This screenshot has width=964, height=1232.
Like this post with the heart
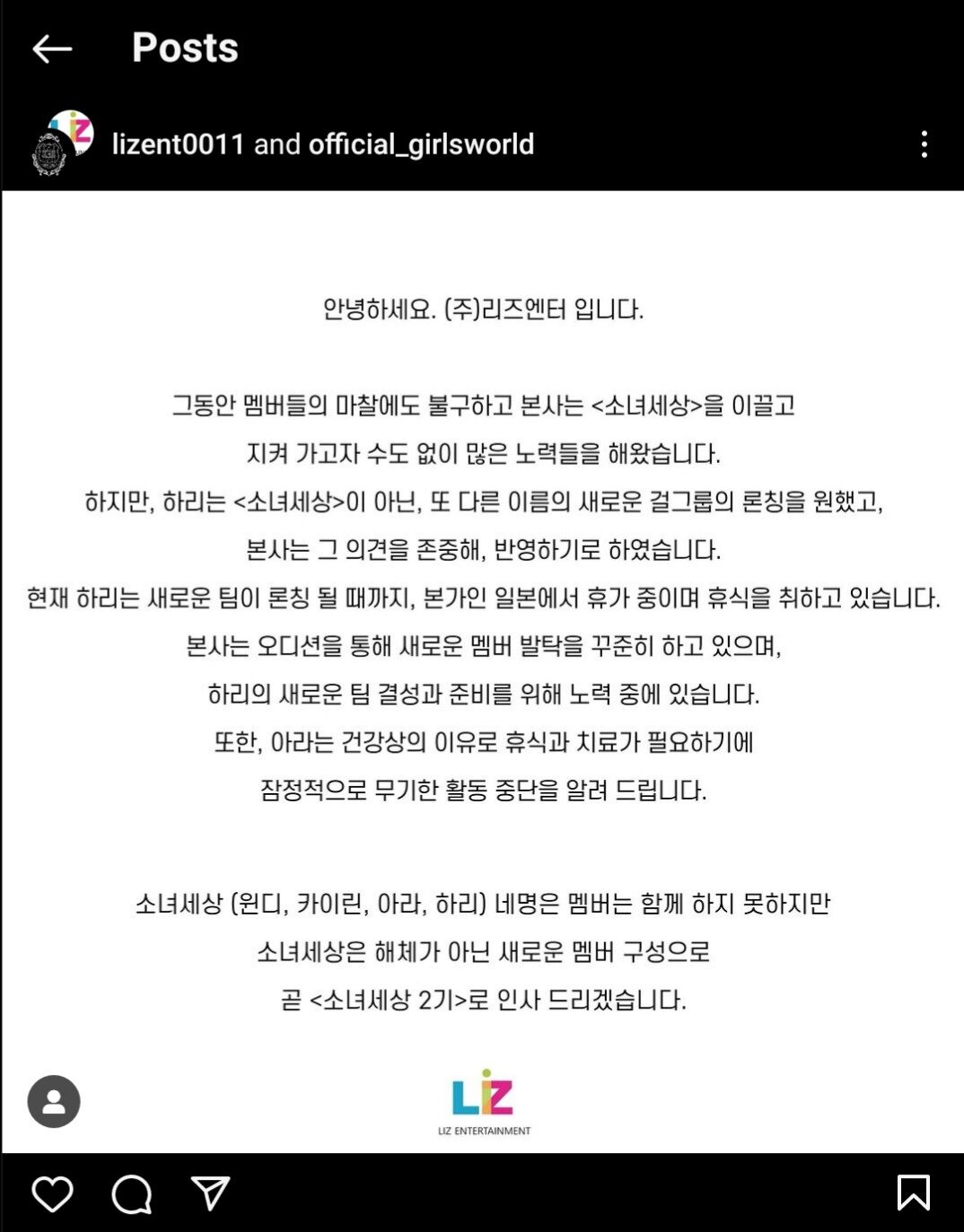coord(52,1193)
